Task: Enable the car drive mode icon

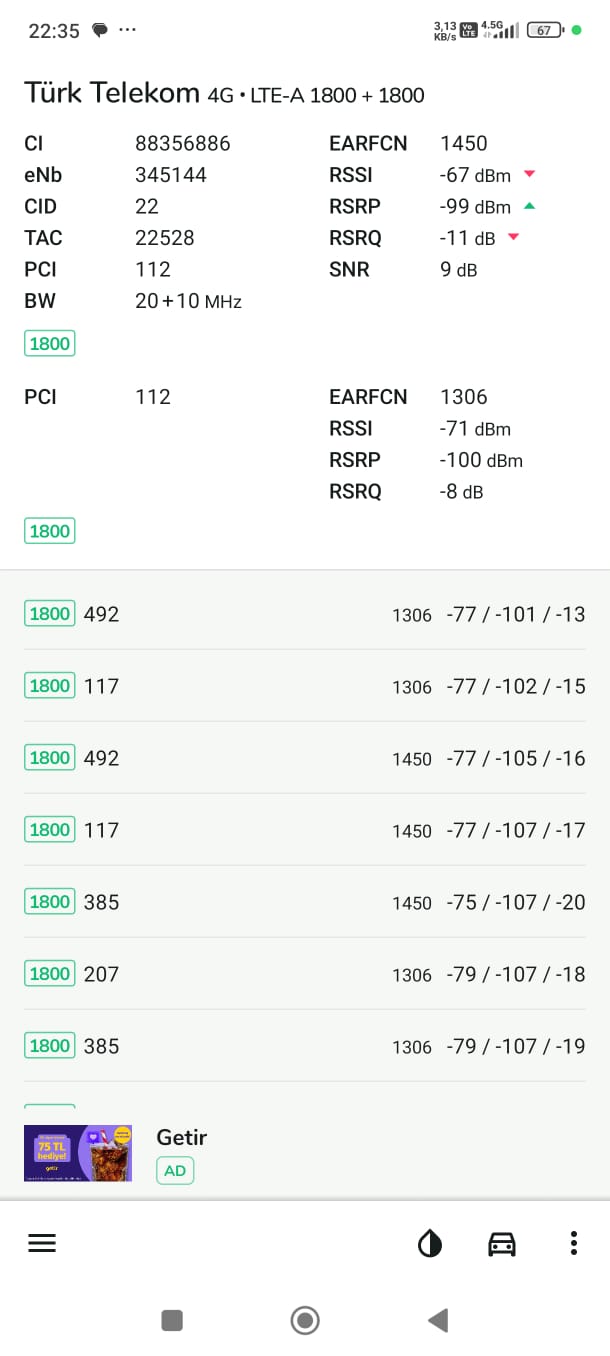Action: [502, 1243]
